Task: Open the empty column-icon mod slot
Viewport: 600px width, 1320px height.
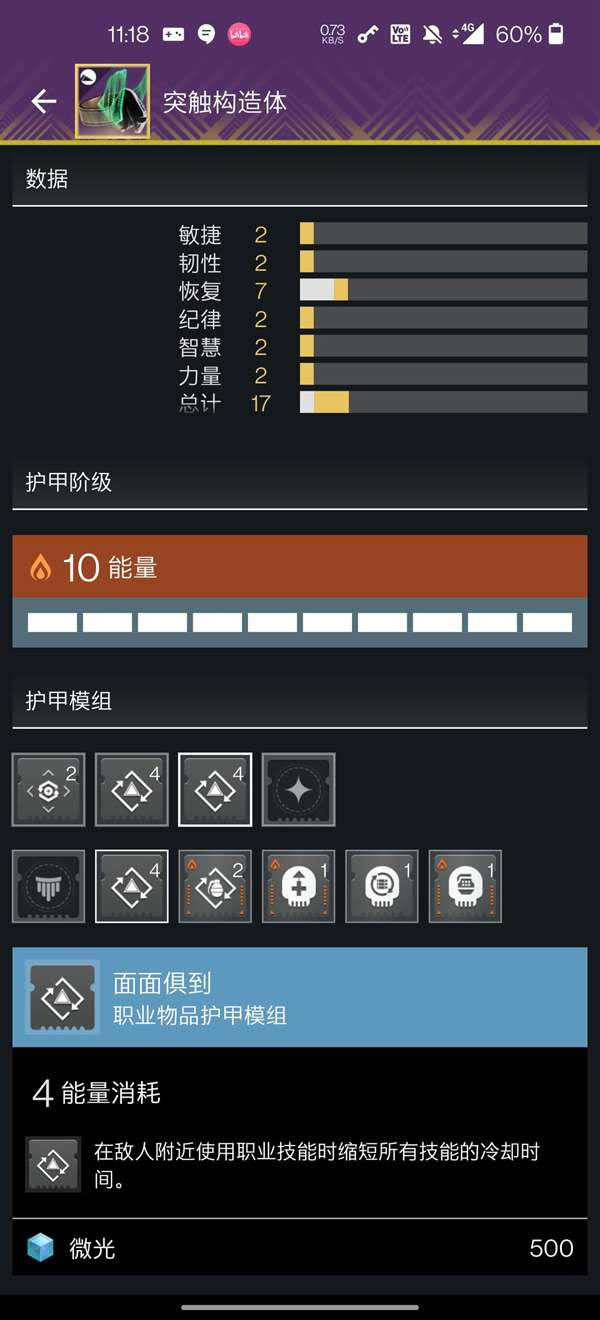Action: coord(48,886)
